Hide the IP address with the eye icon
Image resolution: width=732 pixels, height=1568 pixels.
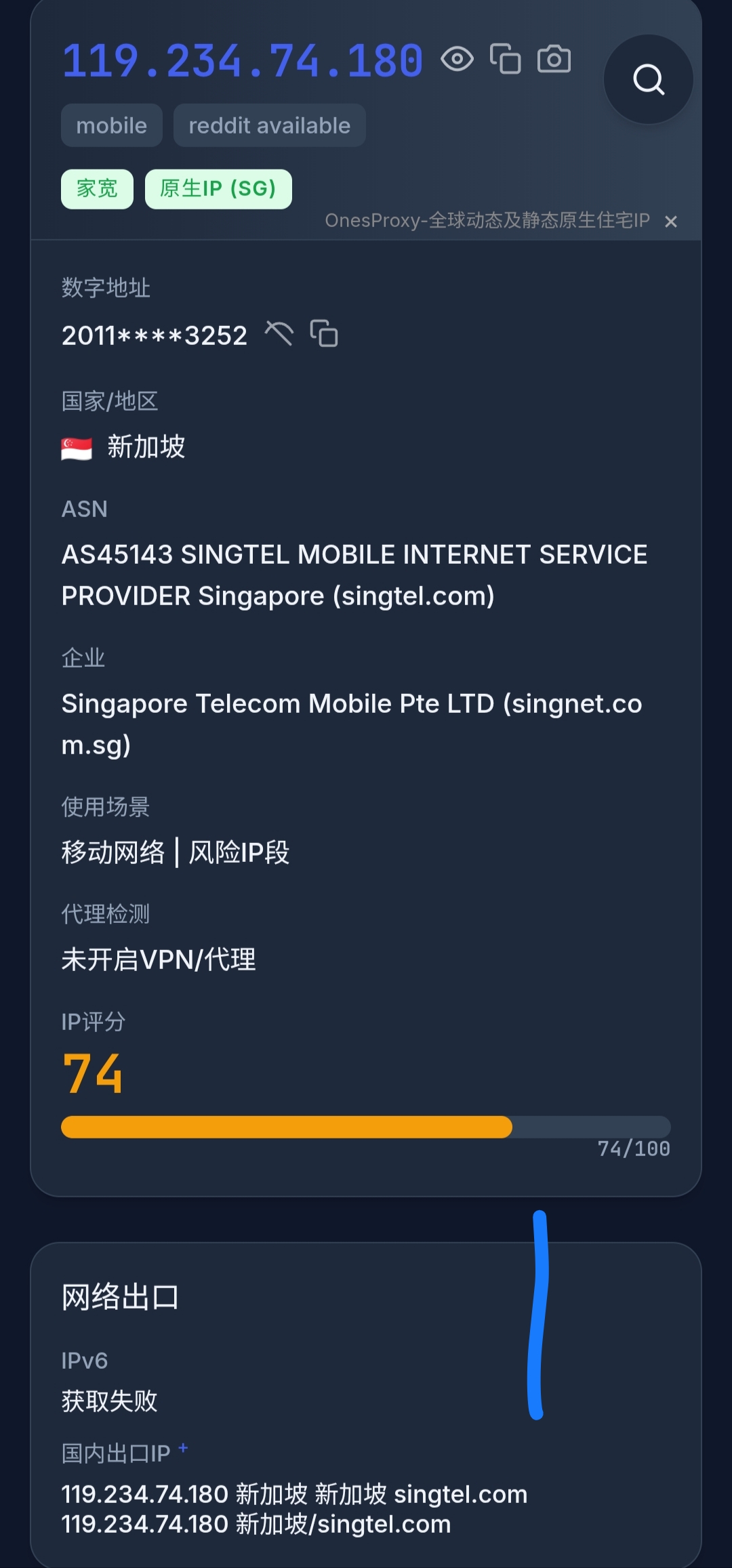click(x=457, y=60)
